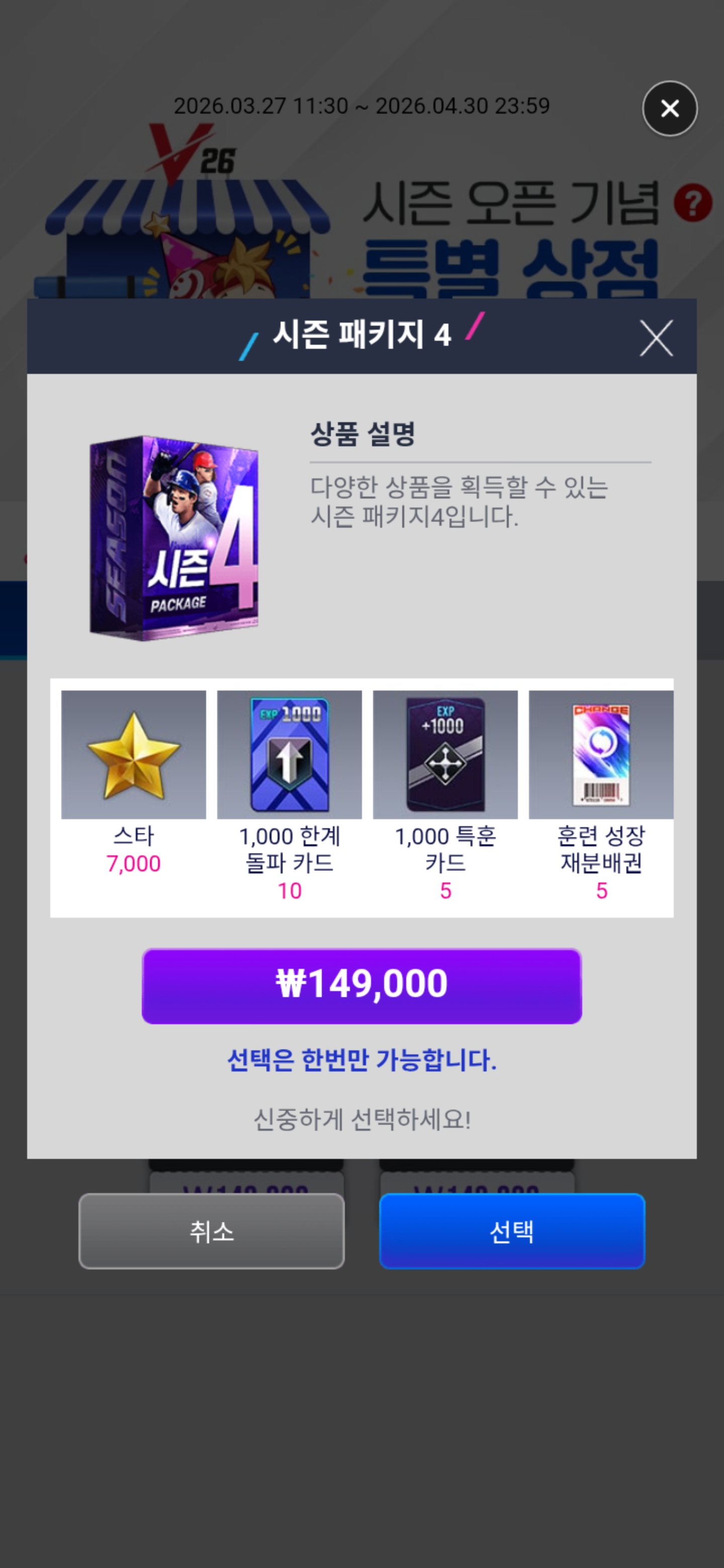724x1568 pixels.
Task: Cancel with the 취소 button
Action: 211,1231
